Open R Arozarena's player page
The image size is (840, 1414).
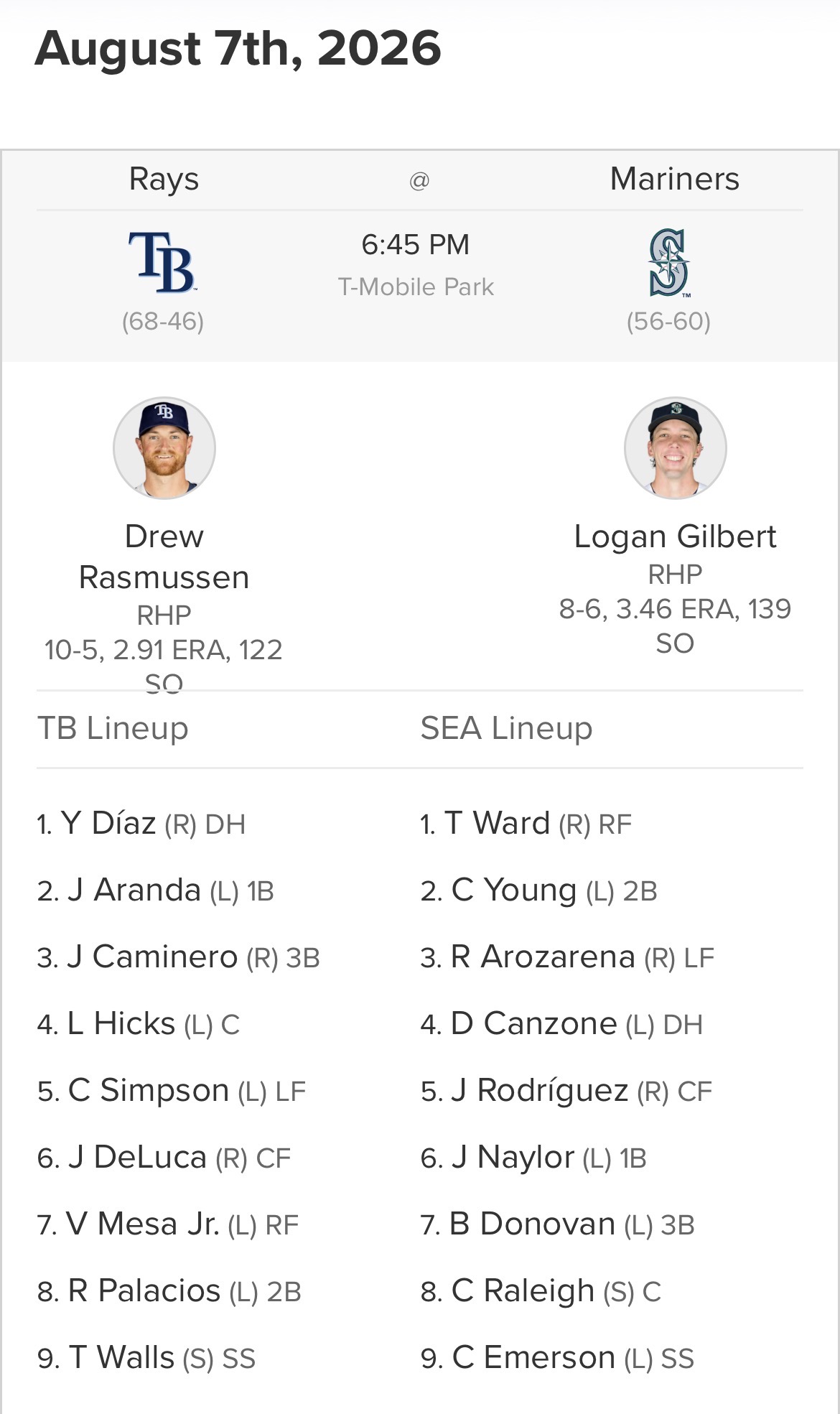[x=543, y=957]
